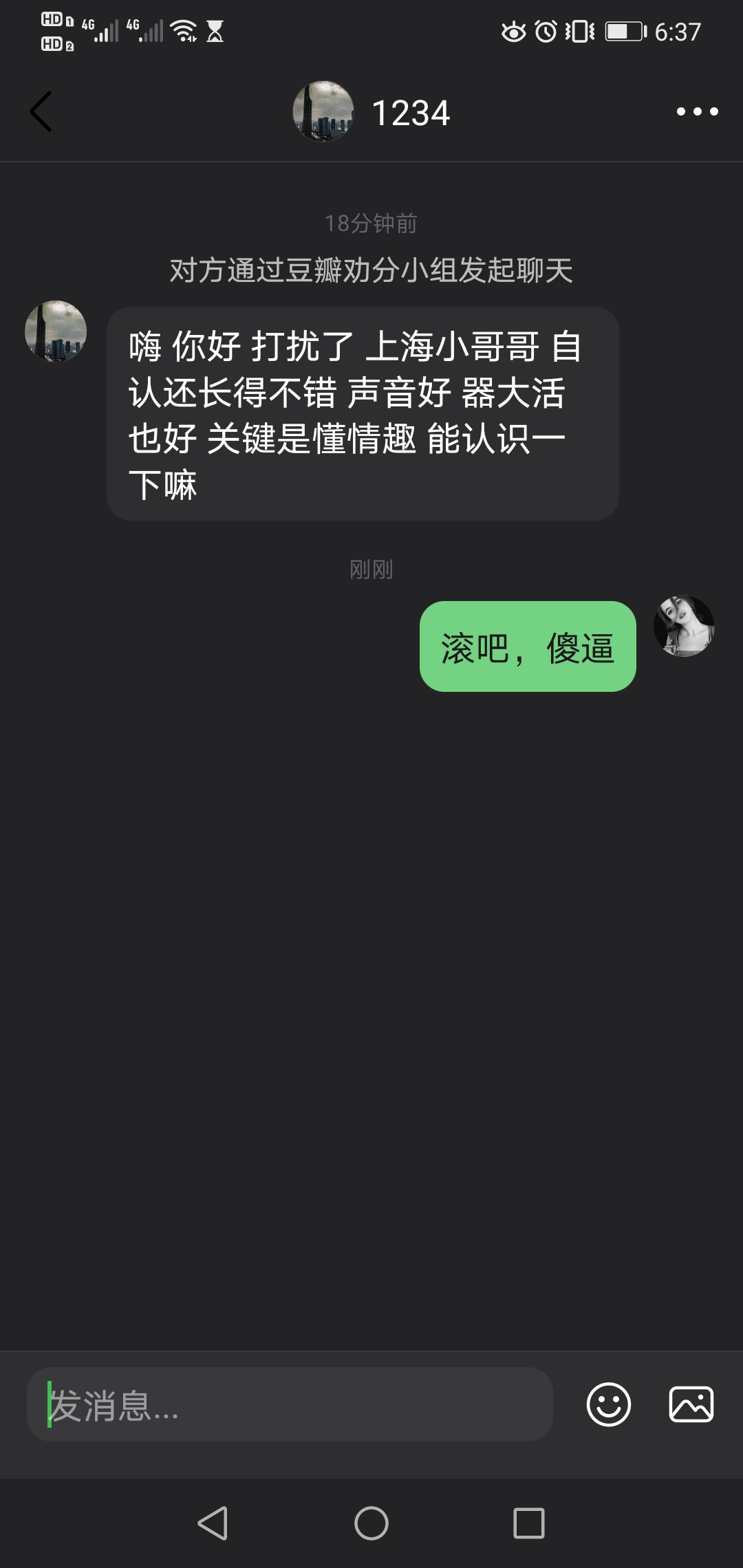
Task: Open the emoji picker
Action: click(608, 1404)
